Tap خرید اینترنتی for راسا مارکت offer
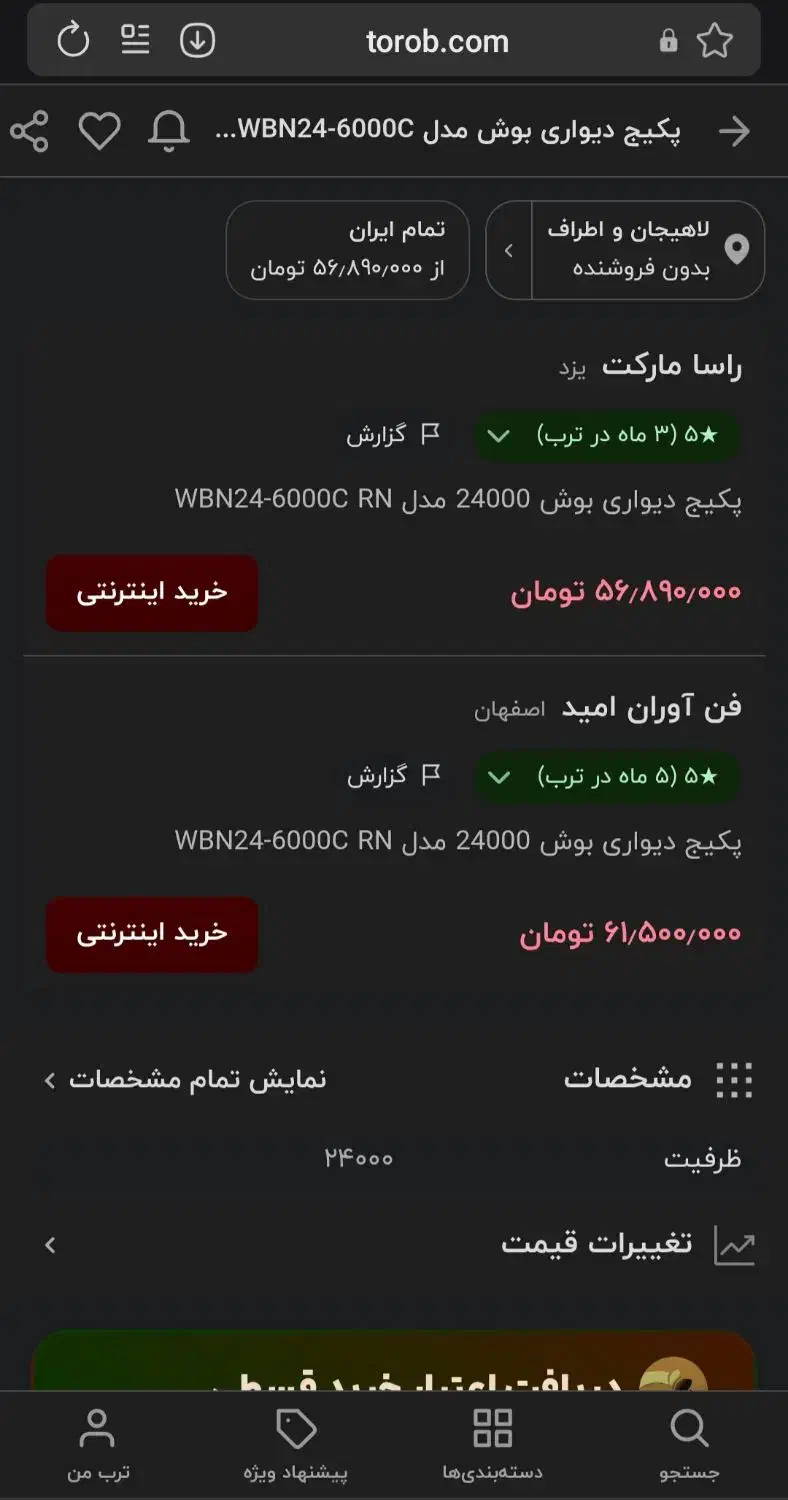This screenshot has height=1500, width=788. [x=151, y=592]
